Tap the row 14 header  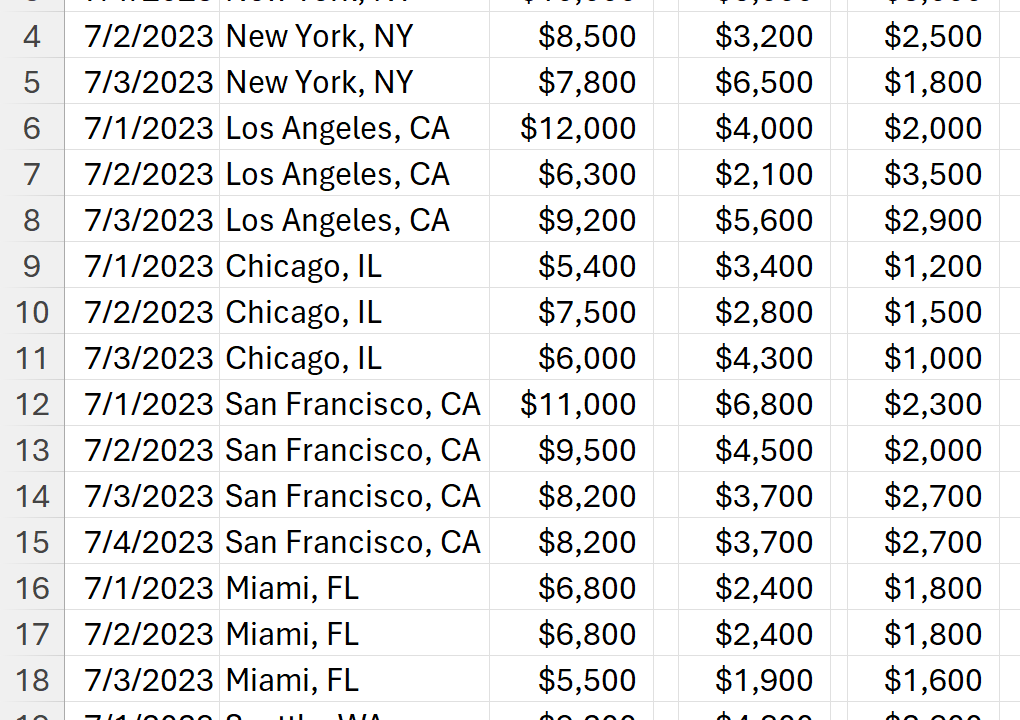pos(32,497)
